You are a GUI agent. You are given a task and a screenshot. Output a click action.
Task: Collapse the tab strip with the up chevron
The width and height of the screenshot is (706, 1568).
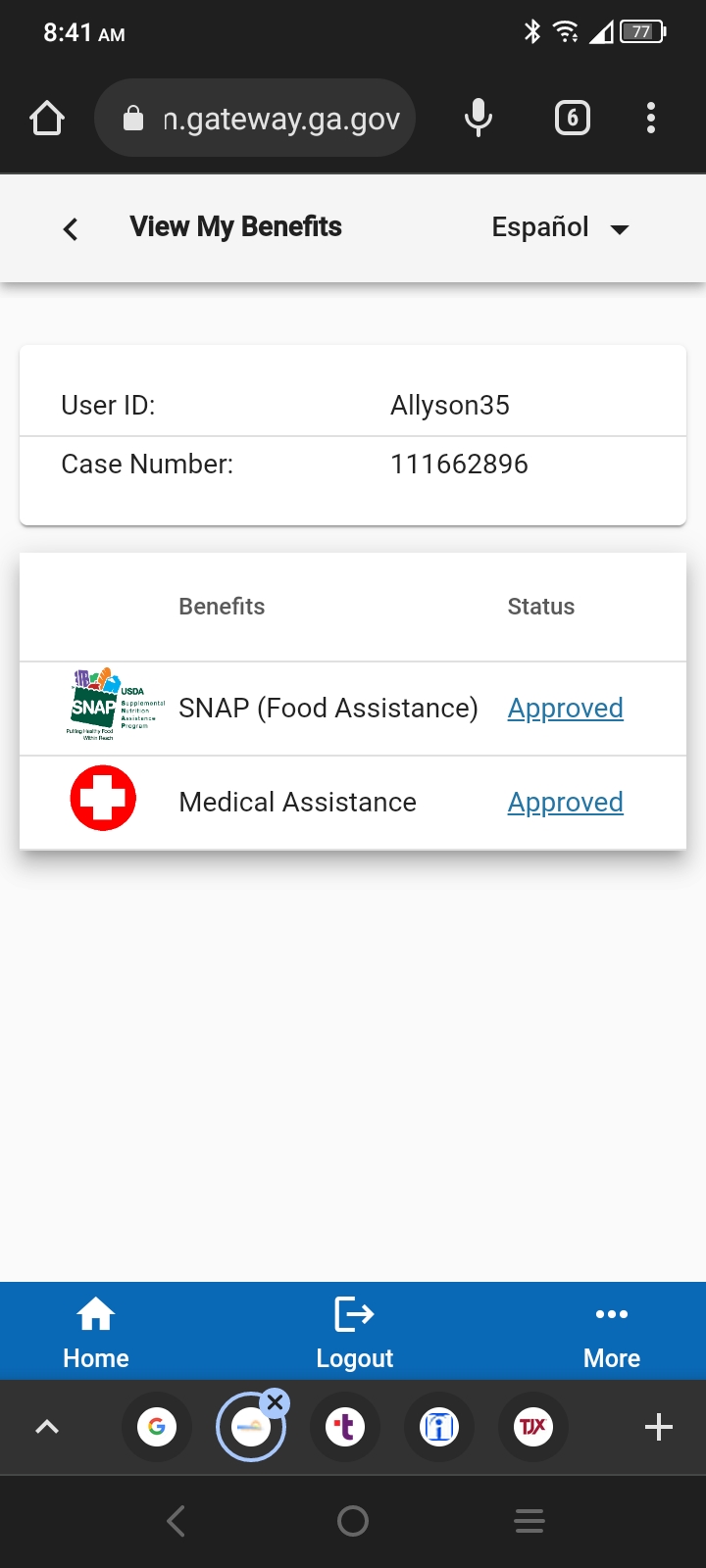tap(47, 1427)
